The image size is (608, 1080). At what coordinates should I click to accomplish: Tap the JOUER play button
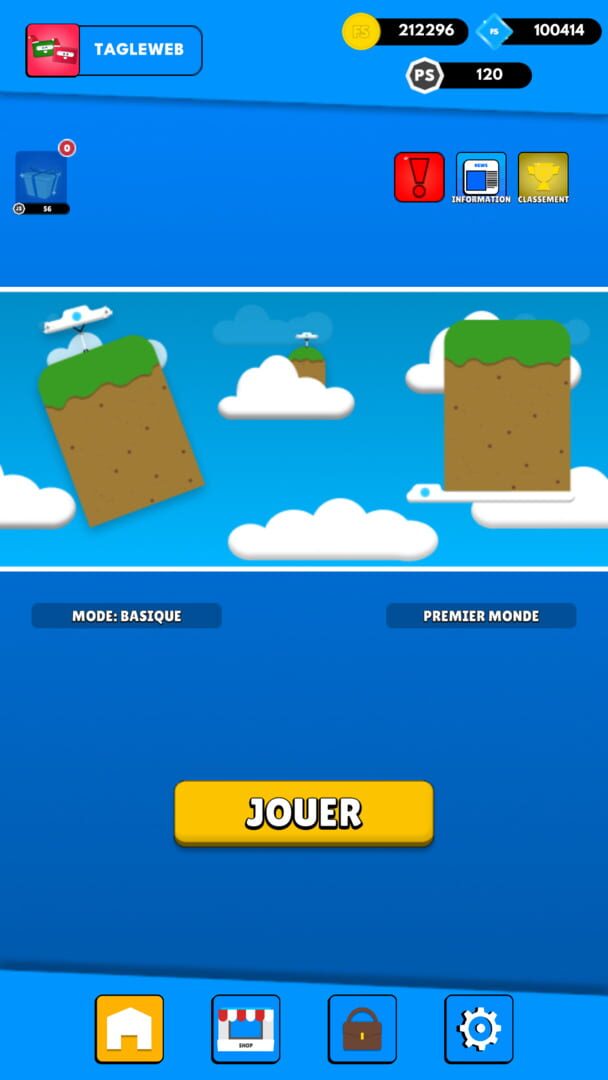304,812
